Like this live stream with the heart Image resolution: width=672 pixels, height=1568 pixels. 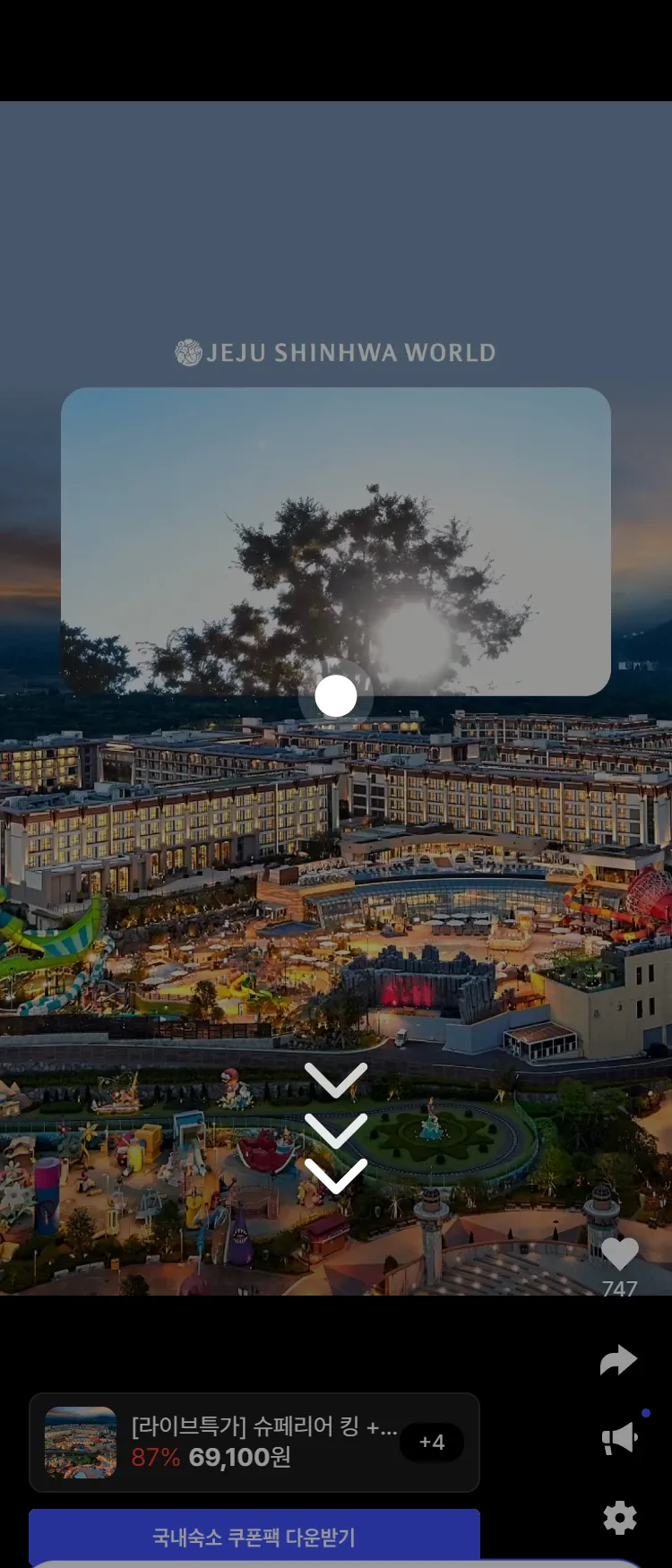tap(619, 1254)
